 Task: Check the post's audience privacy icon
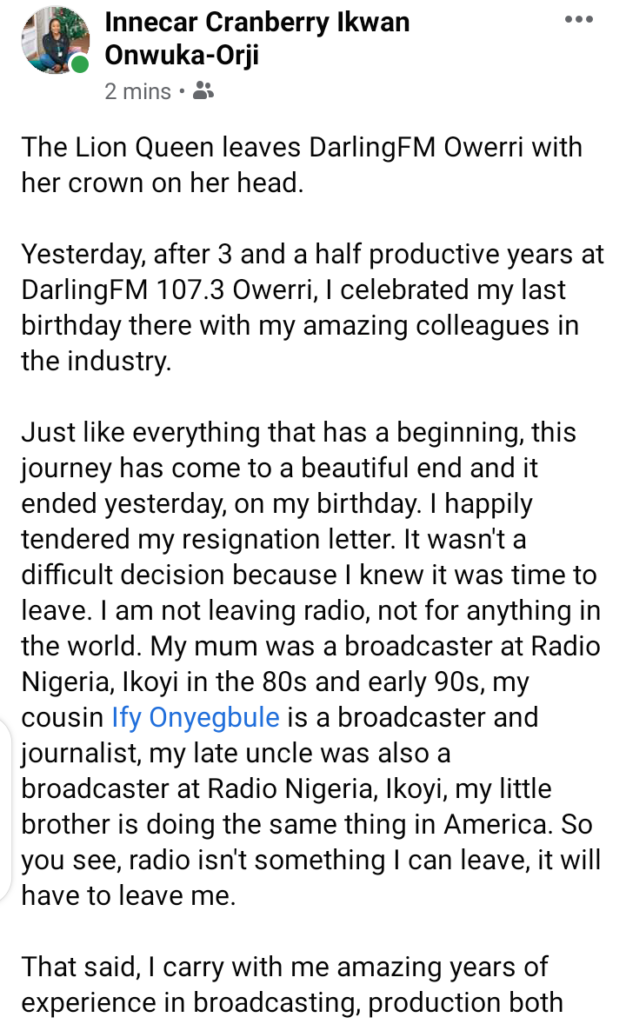(203, 91)
